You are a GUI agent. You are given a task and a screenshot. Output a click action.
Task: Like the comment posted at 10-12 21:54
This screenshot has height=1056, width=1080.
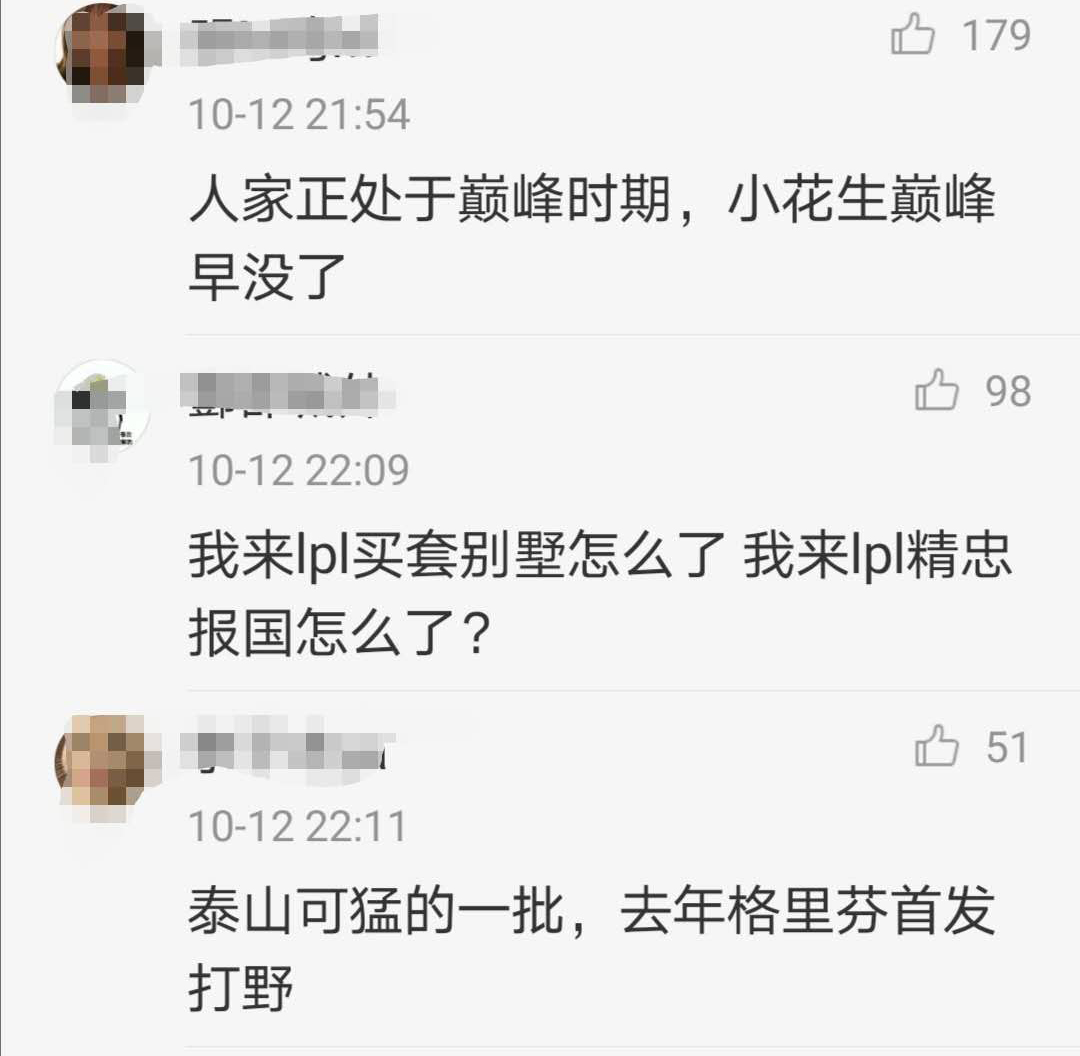[913, 37]
